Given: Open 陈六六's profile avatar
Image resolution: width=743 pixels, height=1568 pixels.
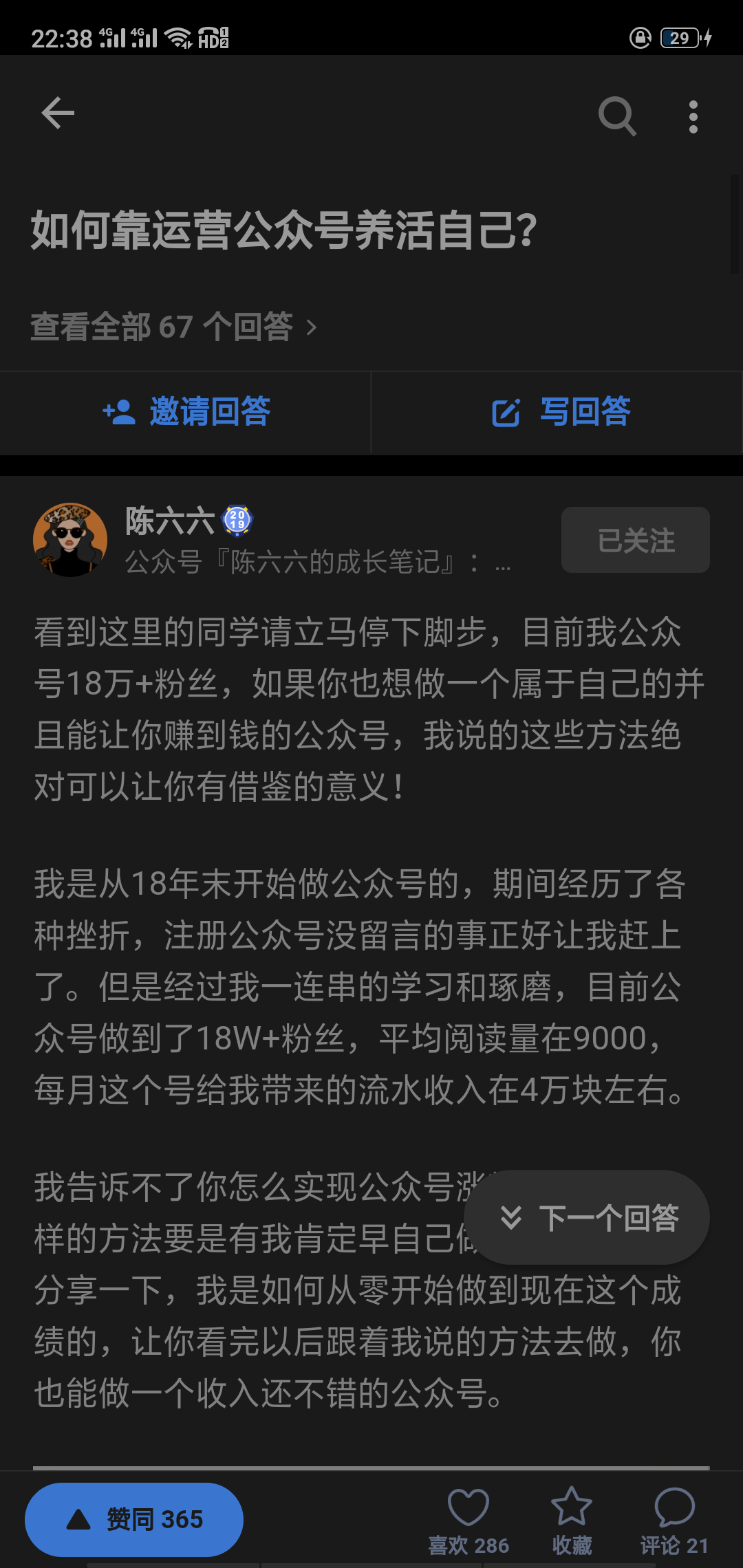Looking at the screenshot, I should click(70, 540).
